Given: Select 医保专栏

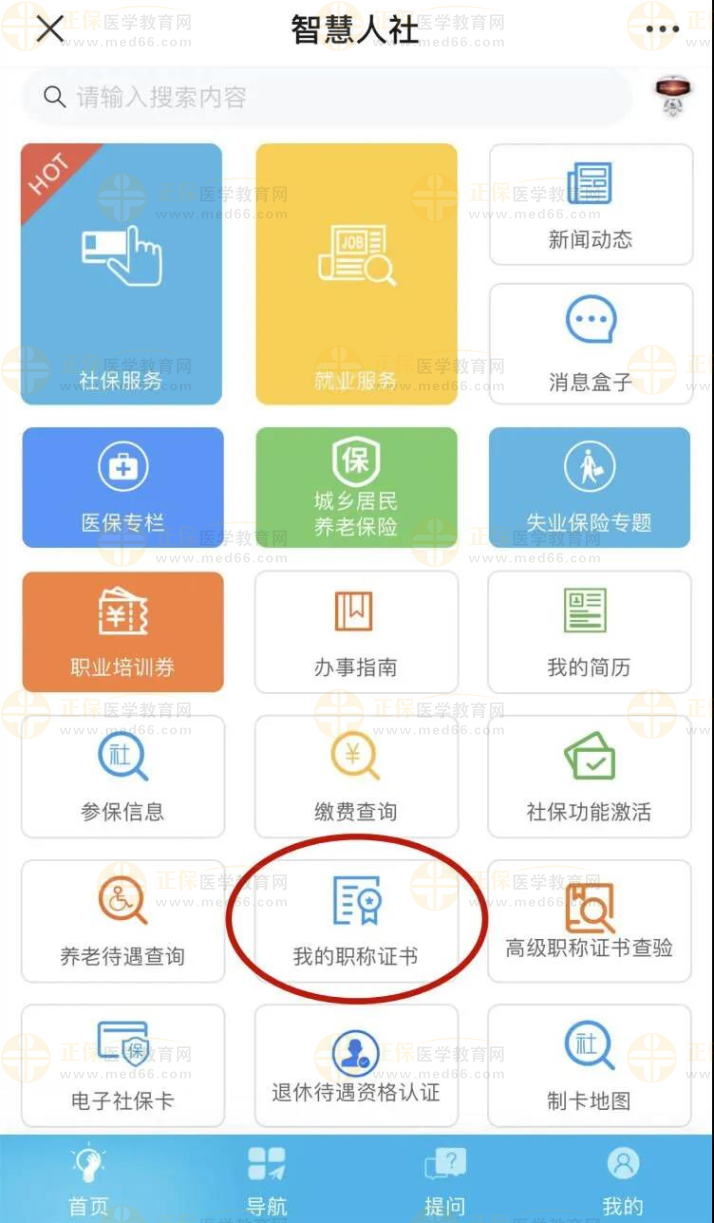Looking at the screenshot, I should coord(122,487).
